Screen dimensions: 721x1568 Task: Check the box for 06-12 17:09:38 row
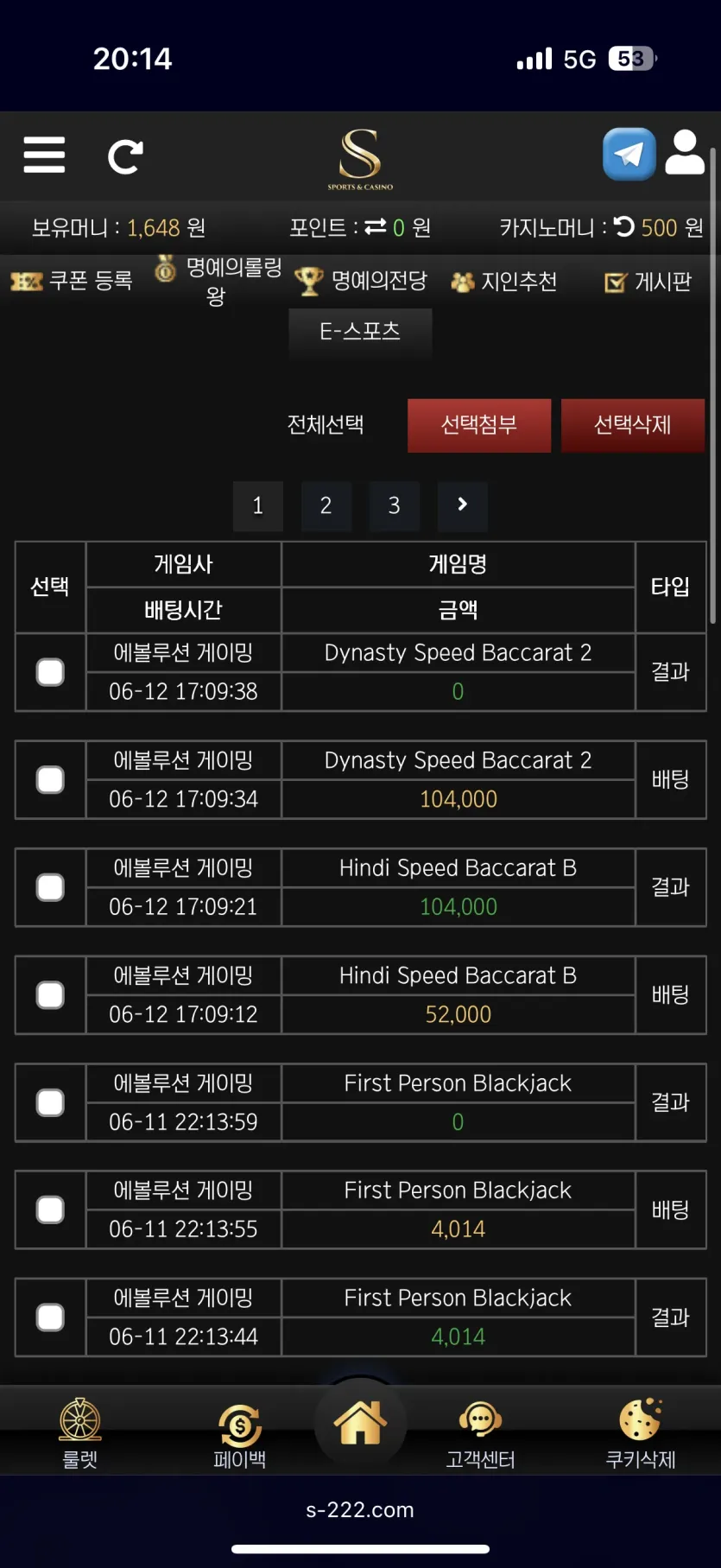pos(50,672)
